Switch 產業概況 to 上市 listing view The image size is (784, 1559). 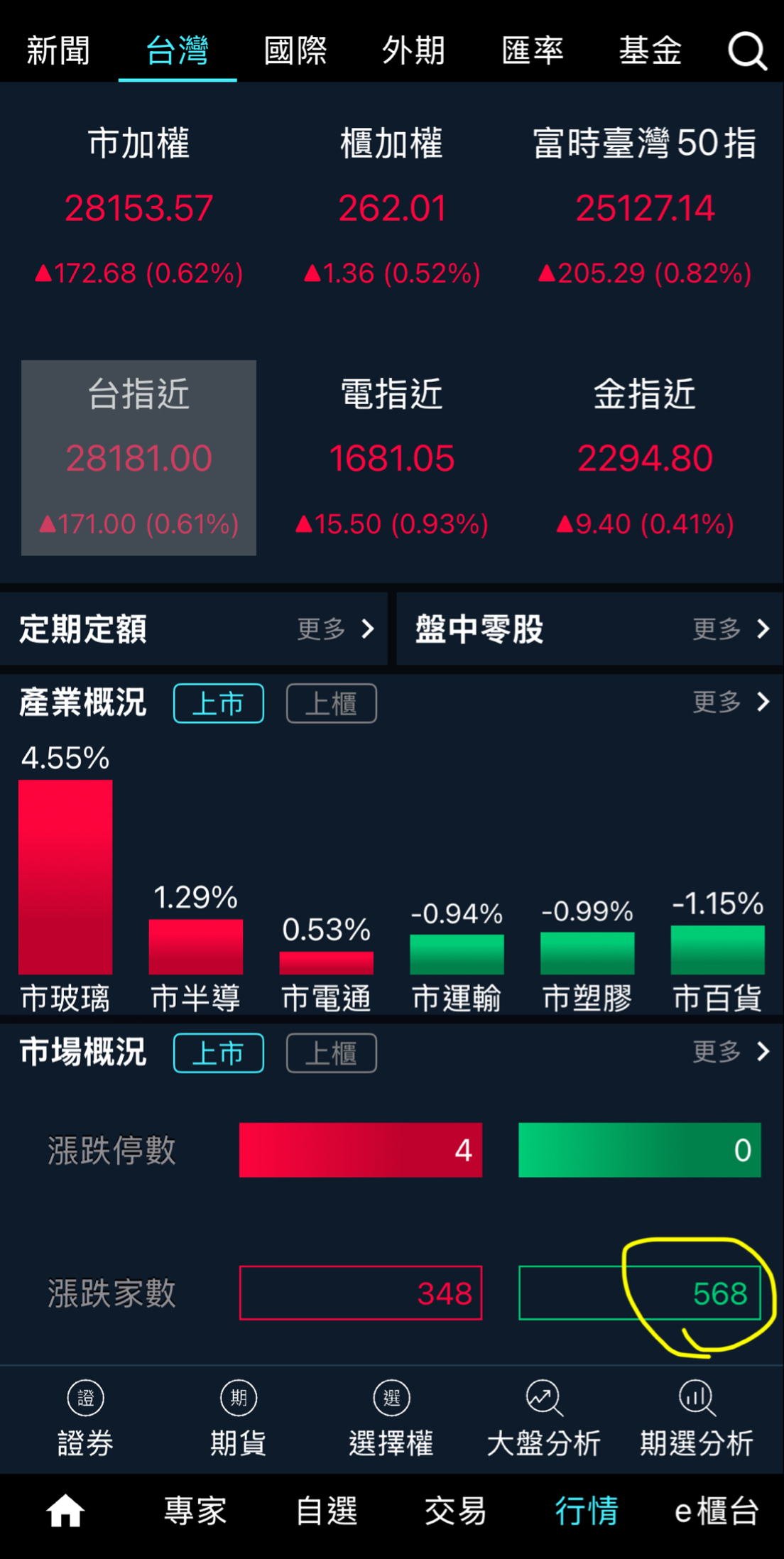point(218,703)
